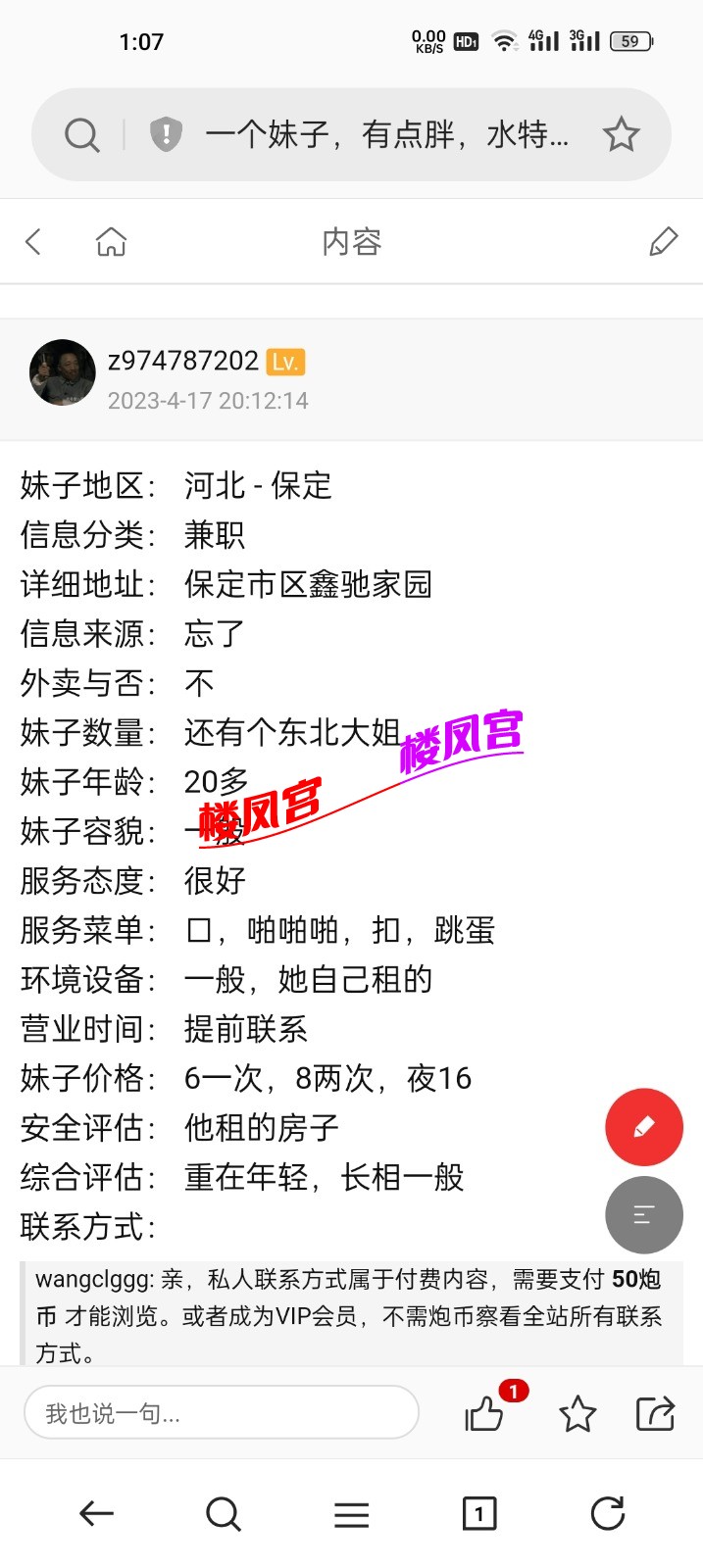The width and height of the screenshot is (703, 1568).
Task: Go back using the page header arrow
Action: point(34,242)
